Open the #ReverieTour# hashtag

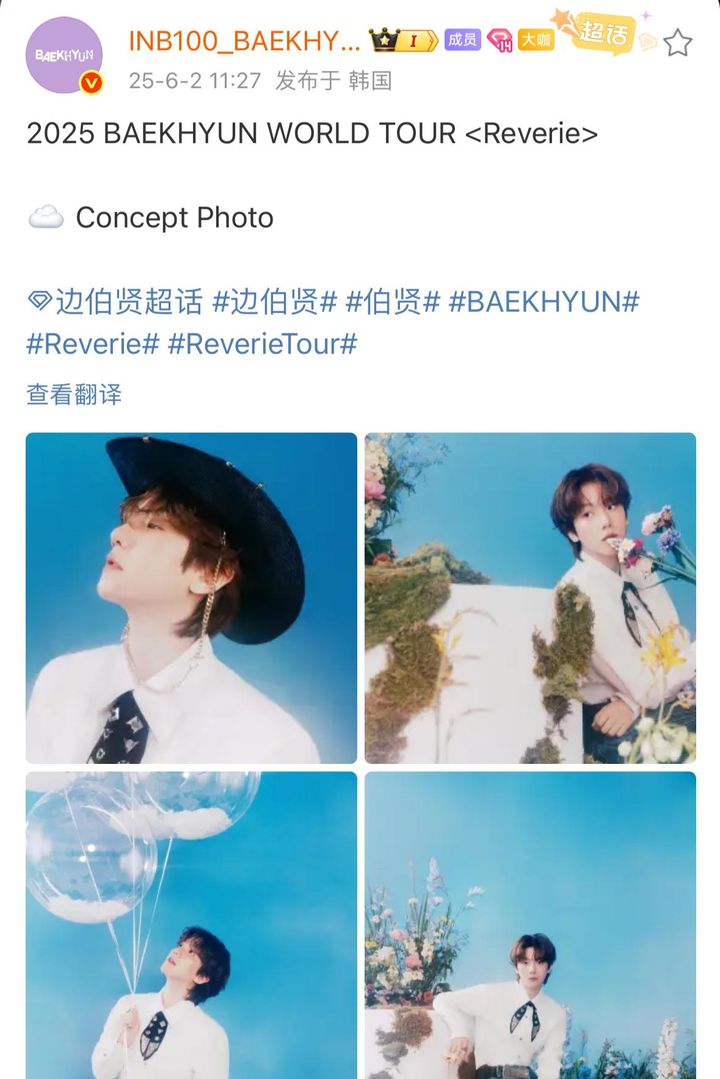262,344
